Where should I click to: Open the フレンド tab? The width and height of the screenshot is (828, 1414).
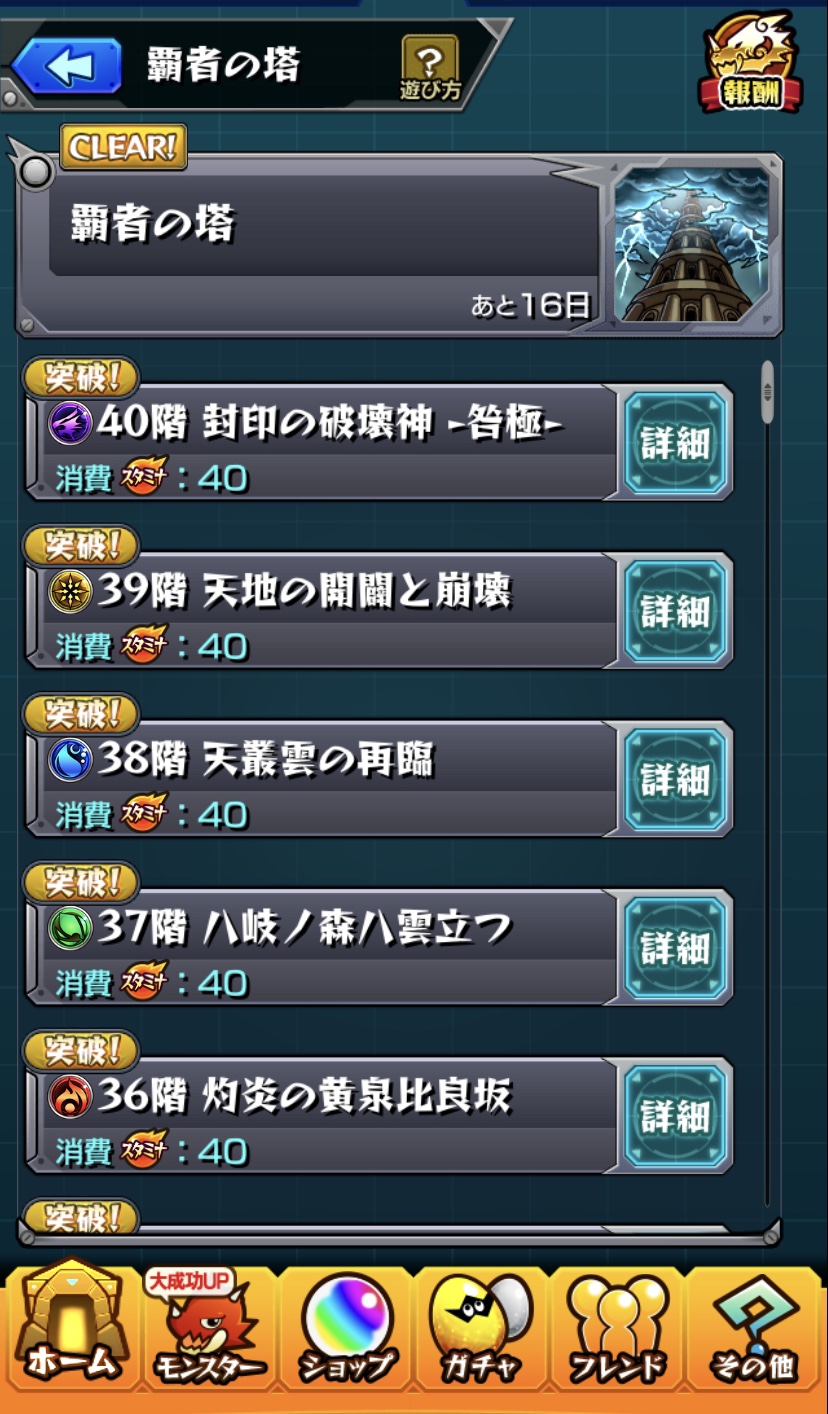point(618,1328)
